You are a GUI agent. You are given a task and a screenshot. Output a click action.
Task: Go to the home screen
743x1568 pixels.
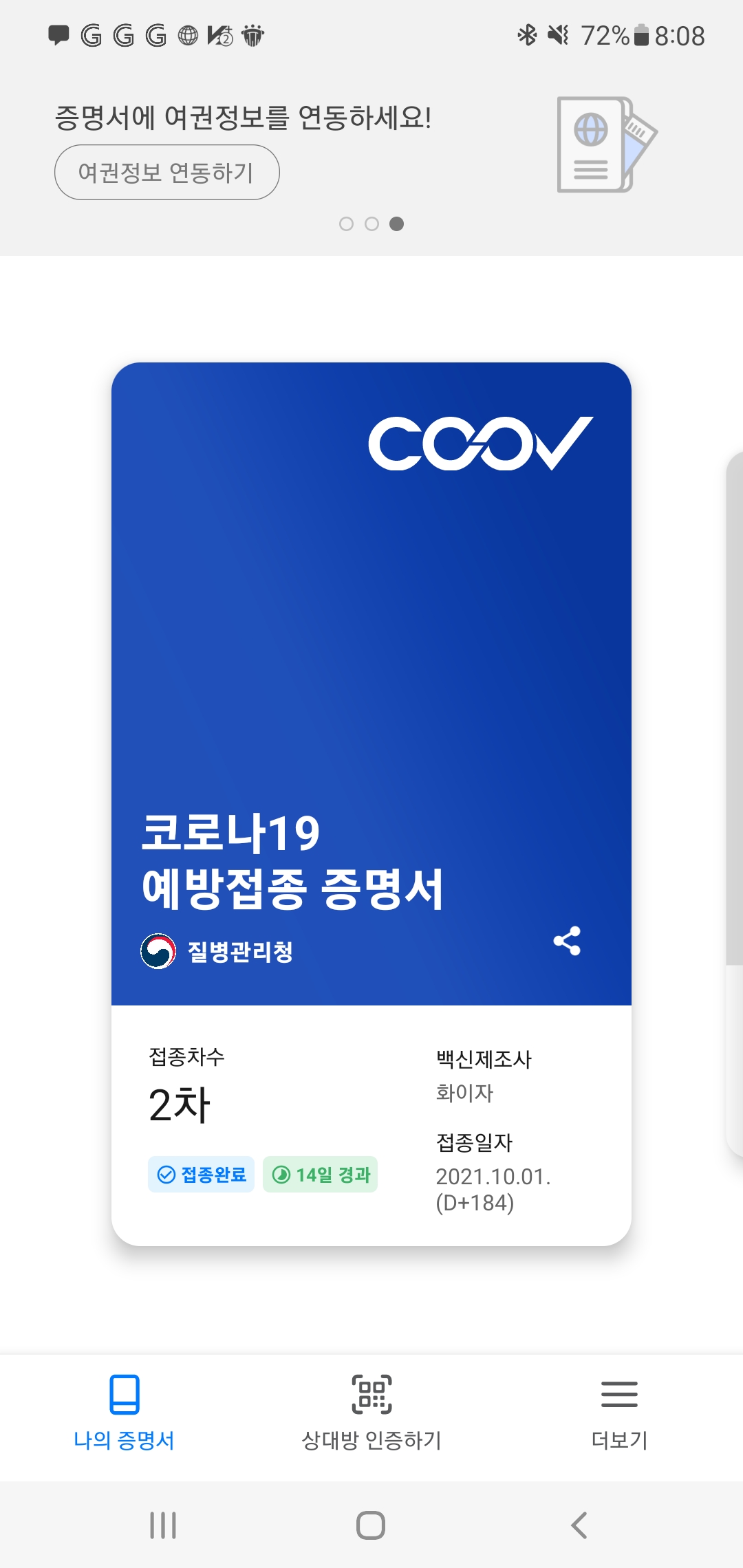371,1525
